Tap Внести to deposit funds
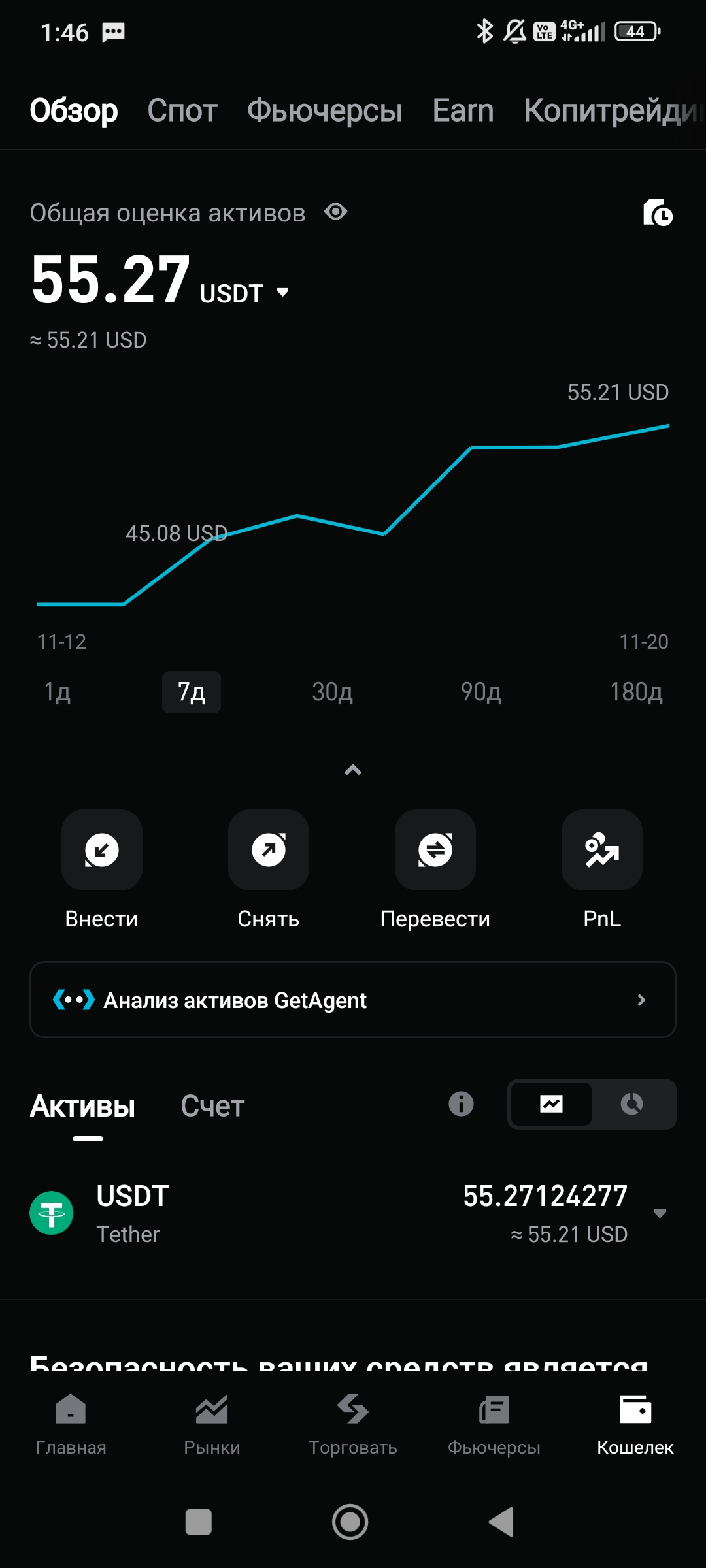Screen dimensions: 706x1568 point(102,850)
